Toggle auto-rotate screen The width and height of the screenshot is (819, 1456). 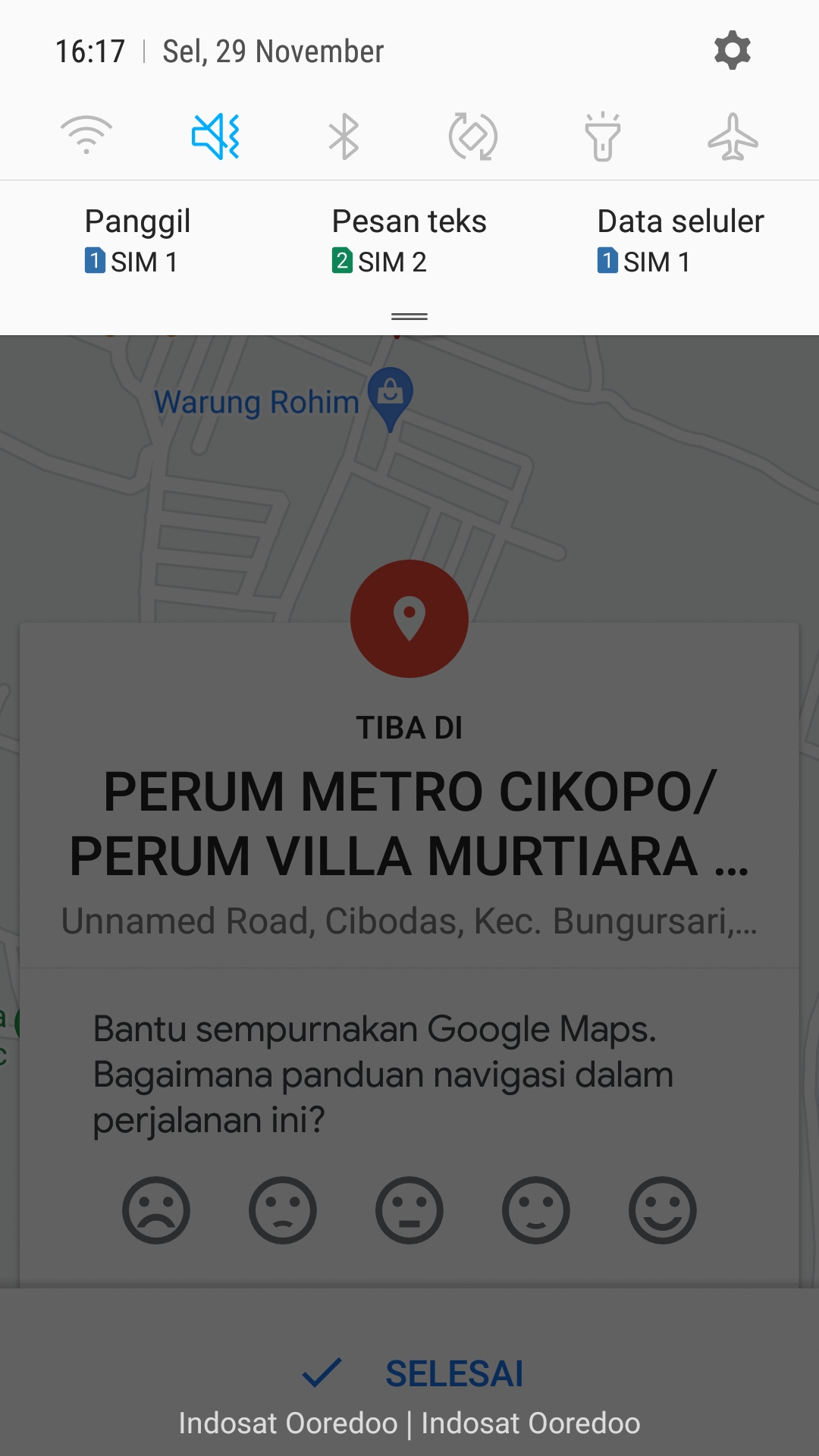click(x=473, y=136)
